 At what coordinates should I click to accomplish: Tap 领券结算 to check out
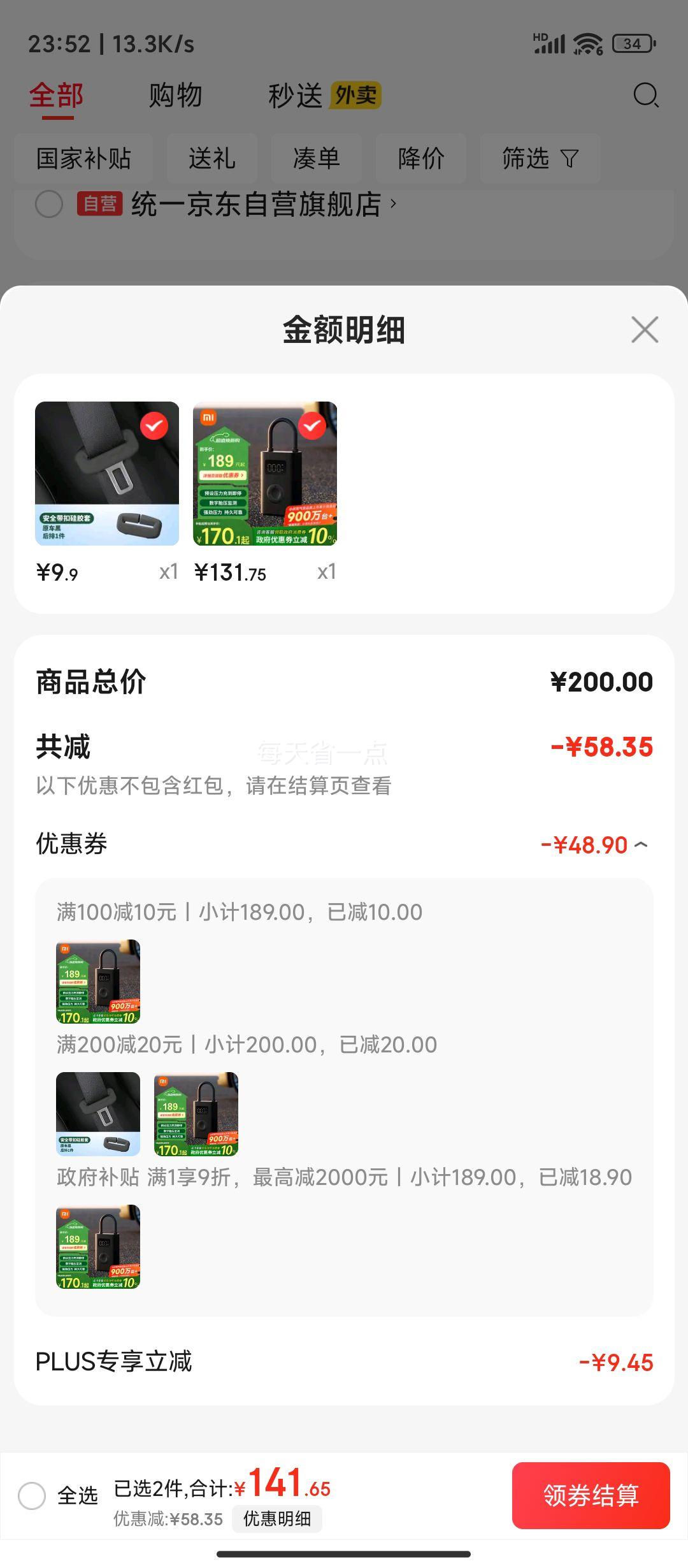(591, 1495)
